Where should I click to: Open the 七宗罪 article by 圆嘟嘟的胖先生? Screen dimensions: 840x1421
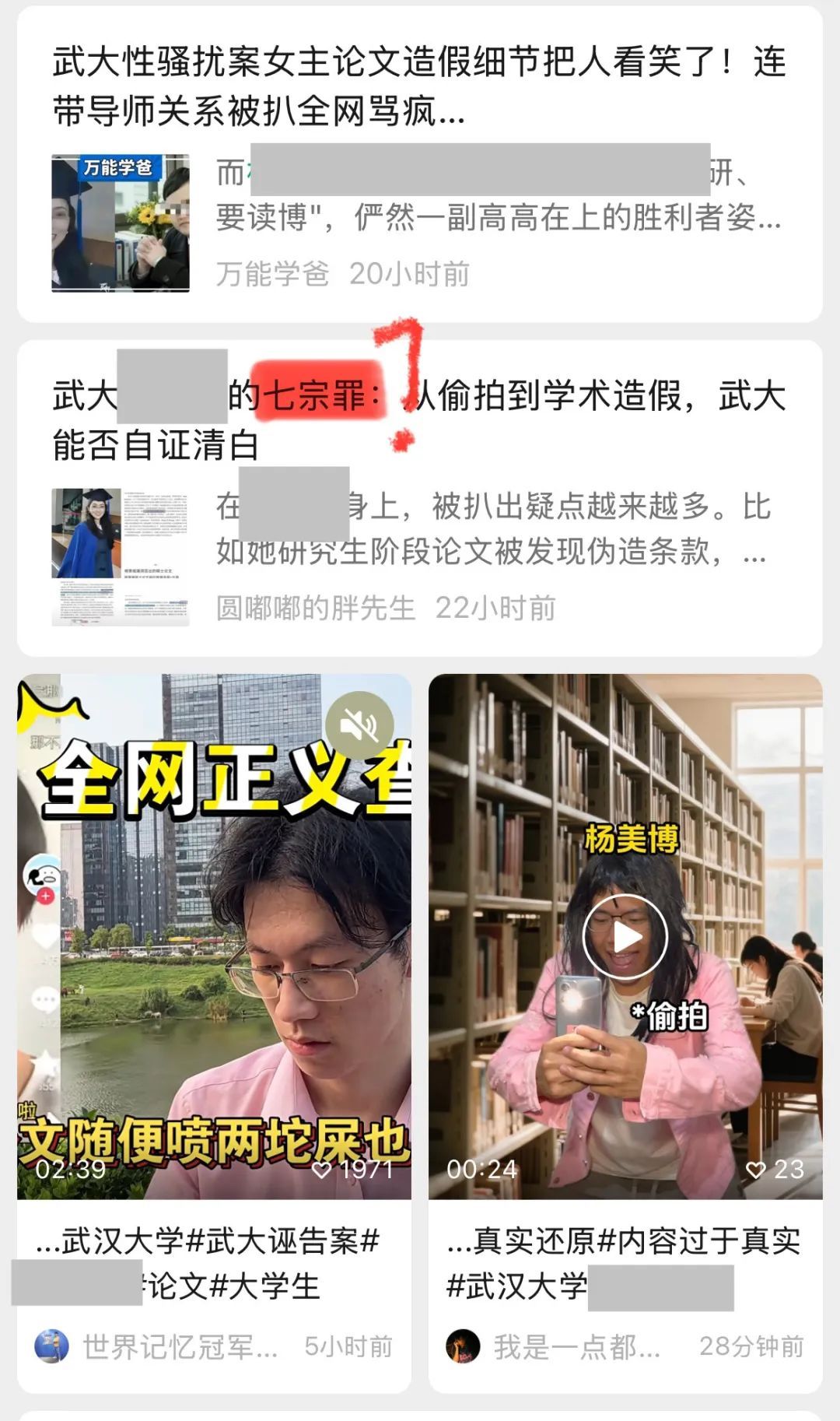click(418, 420)
